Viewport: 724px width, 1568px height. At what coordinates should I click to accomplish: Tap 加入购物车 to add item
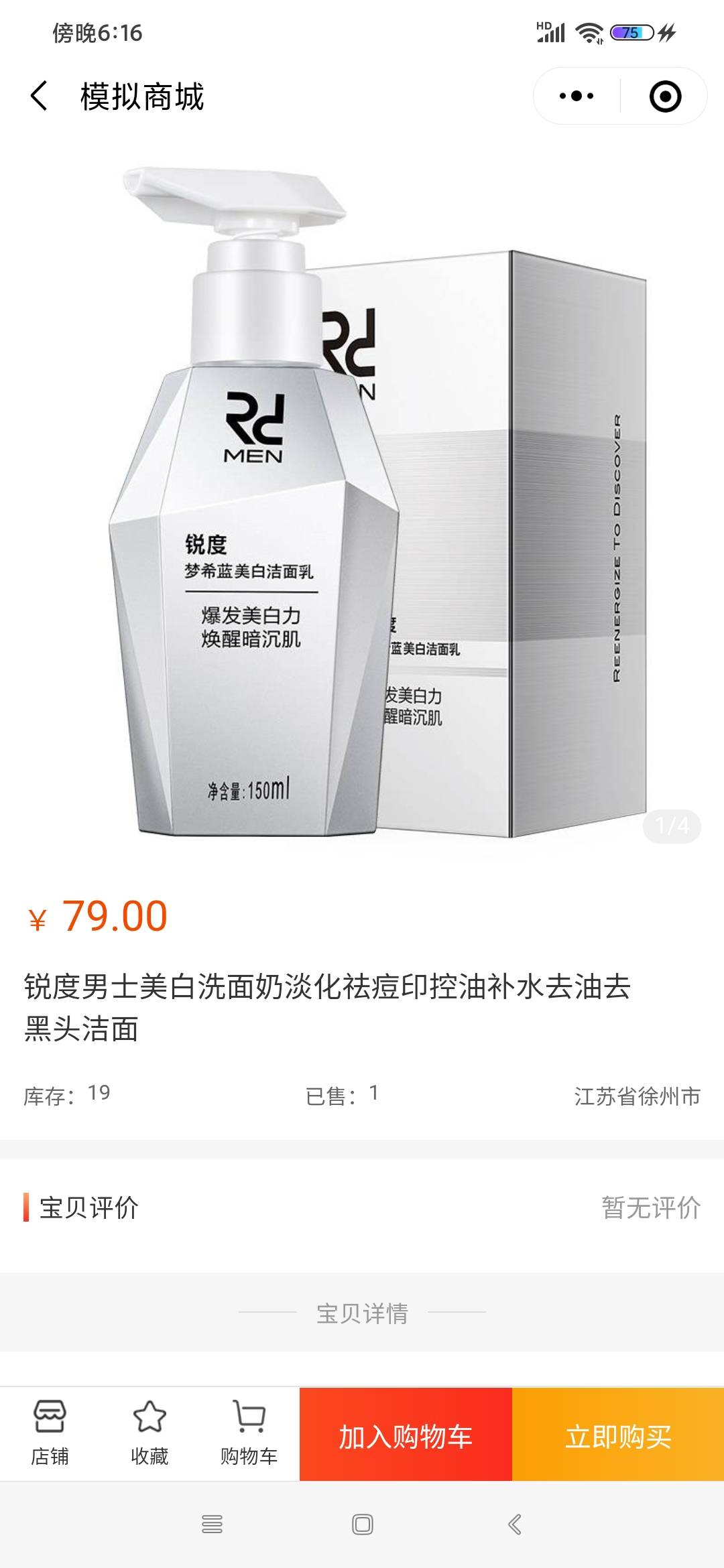pyautogui.click(x=406, y=1434)
